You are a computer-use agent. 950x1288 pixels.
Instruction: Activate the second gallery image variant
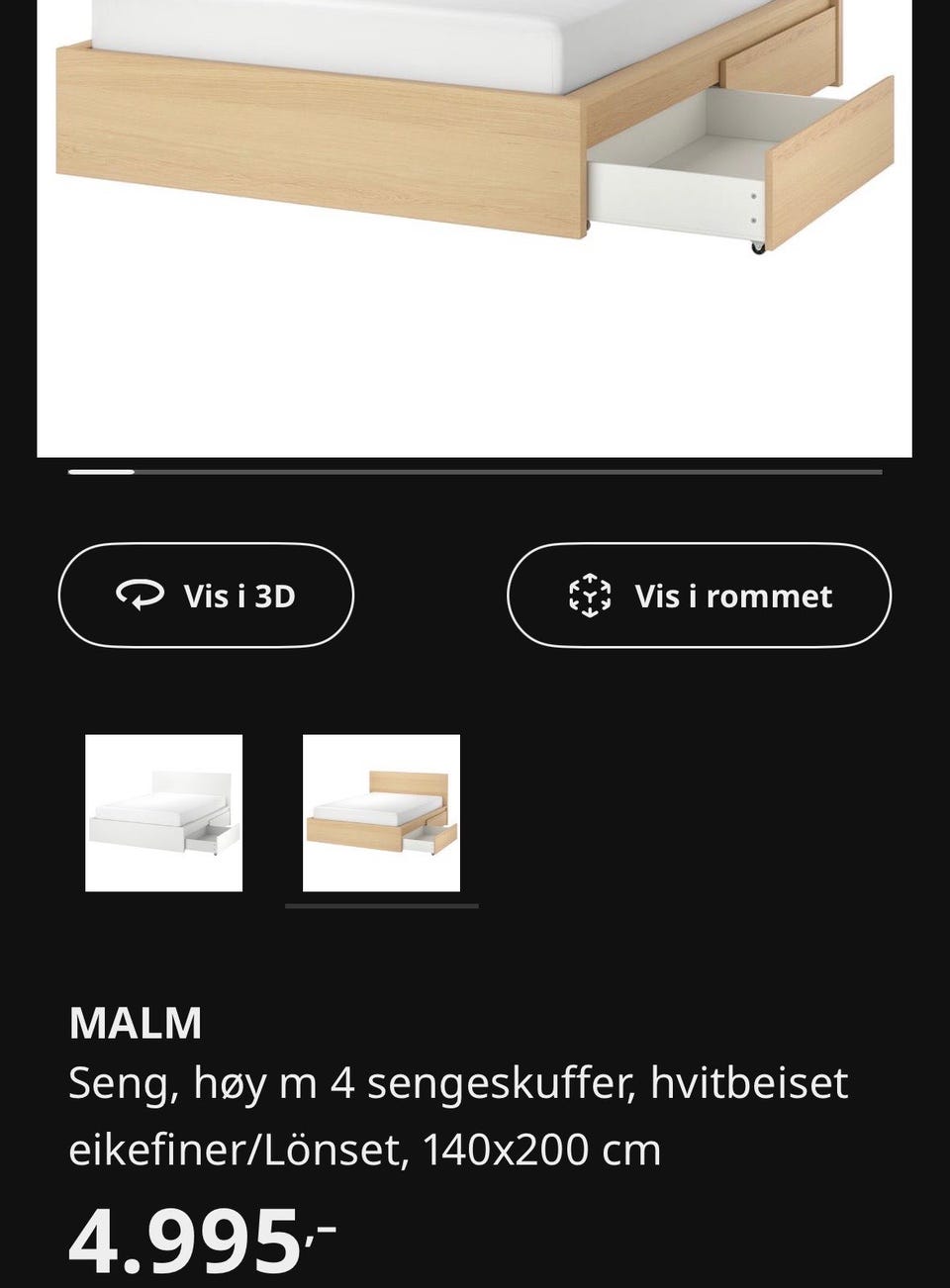coord(381,814)
